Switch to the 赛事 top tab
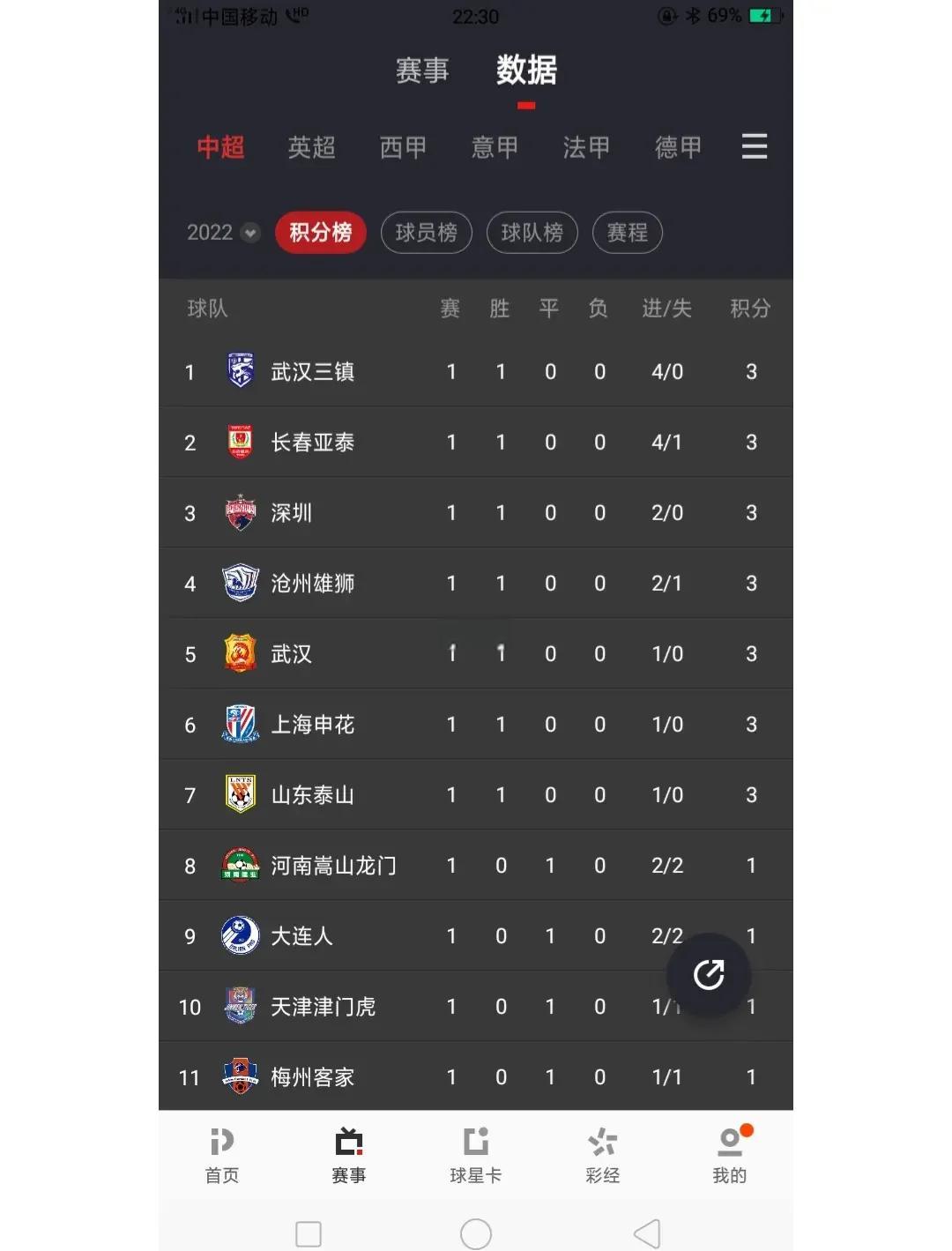The image size is (952, 1251). click(422, 71)
